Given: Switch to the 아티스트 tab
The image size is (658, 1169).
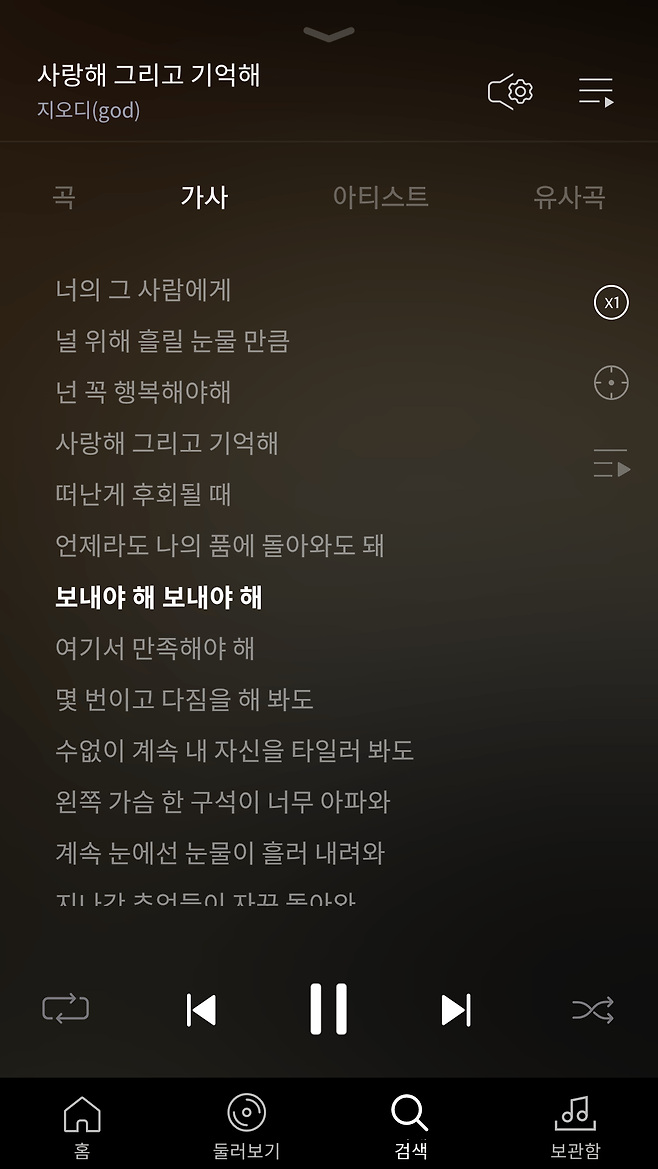Looking at the screenshot, I should 380,197.
